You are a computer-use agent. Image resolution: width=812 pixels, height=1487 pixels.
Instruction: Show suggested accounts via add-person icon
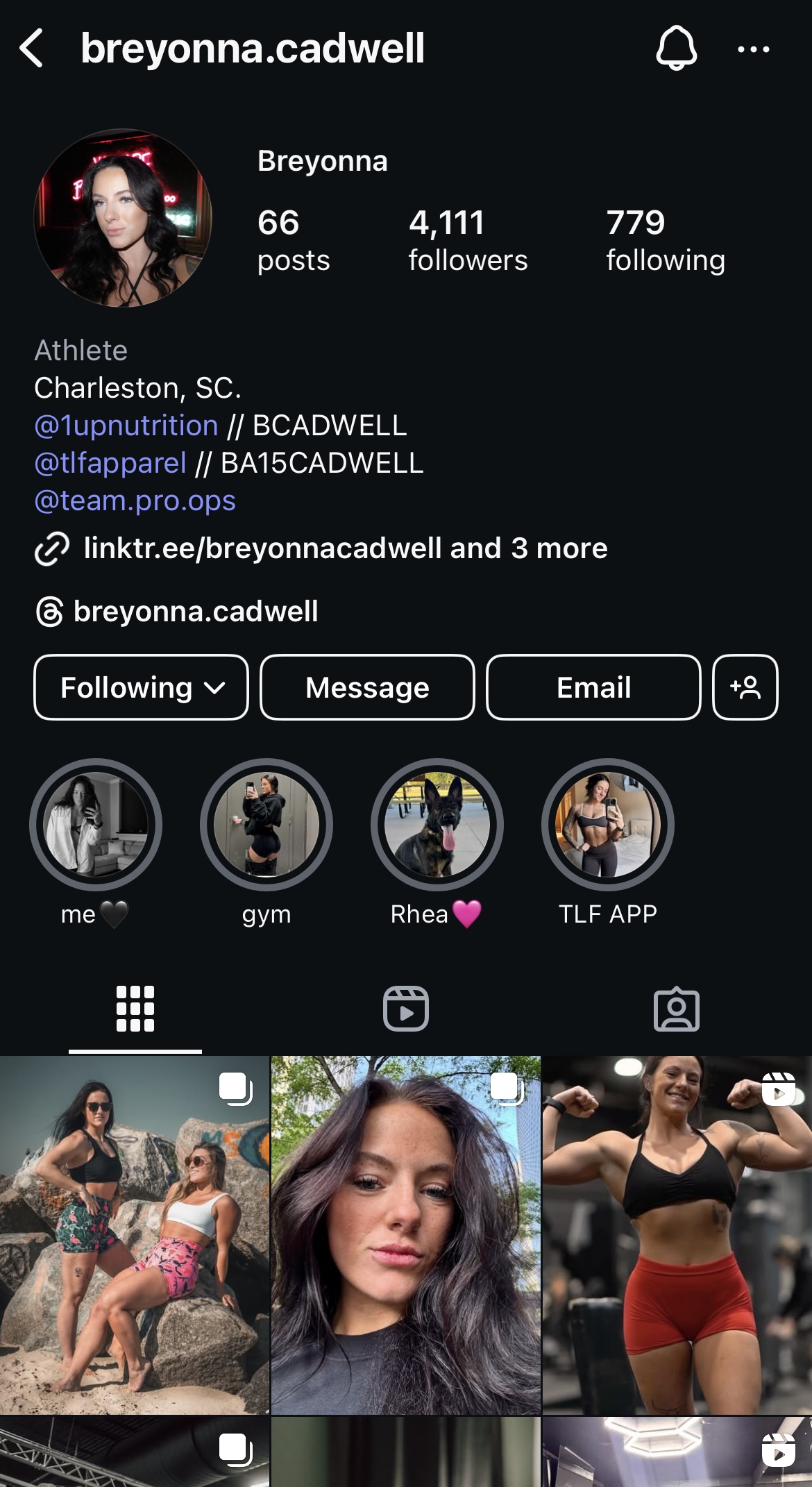pos(745,687)
